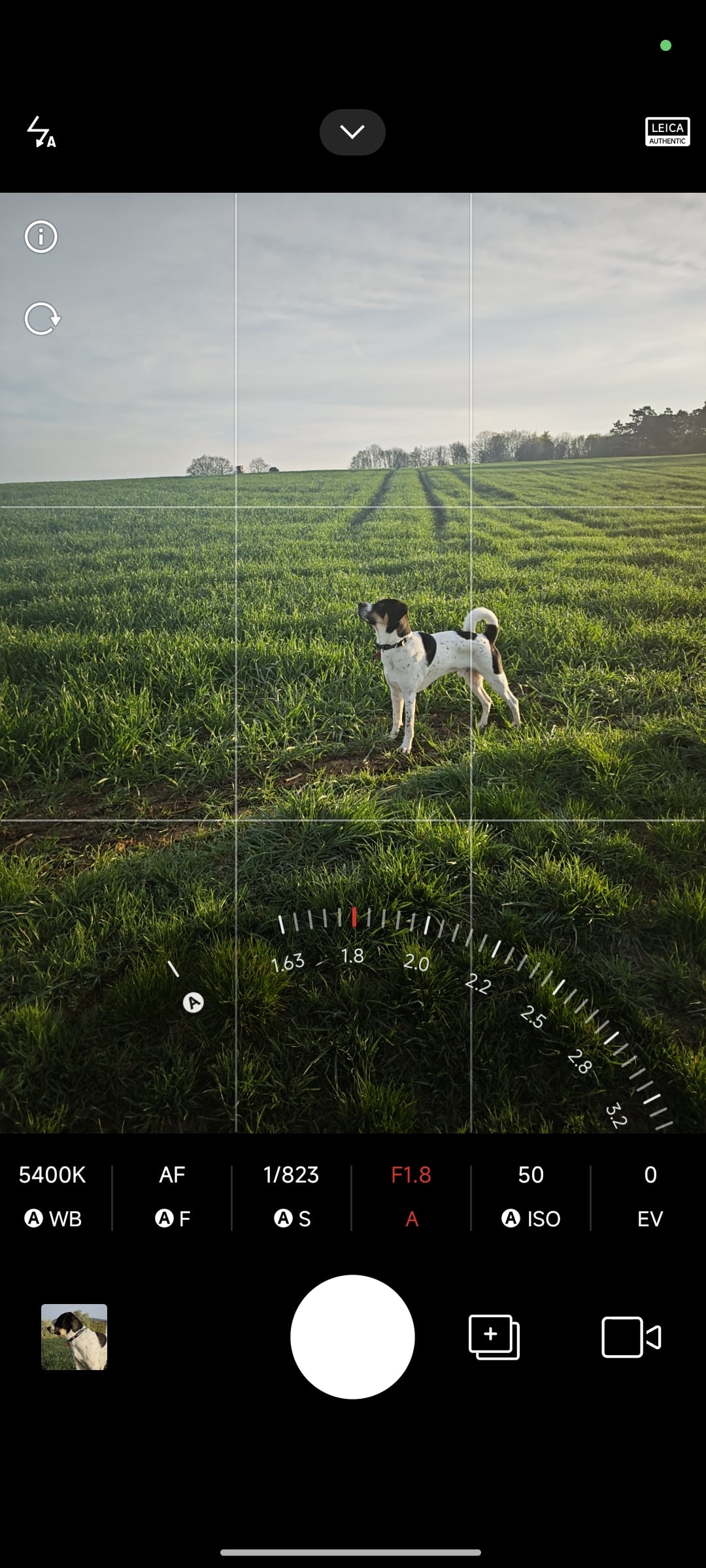Switch the Leica Authentic look

coord(667,132)
